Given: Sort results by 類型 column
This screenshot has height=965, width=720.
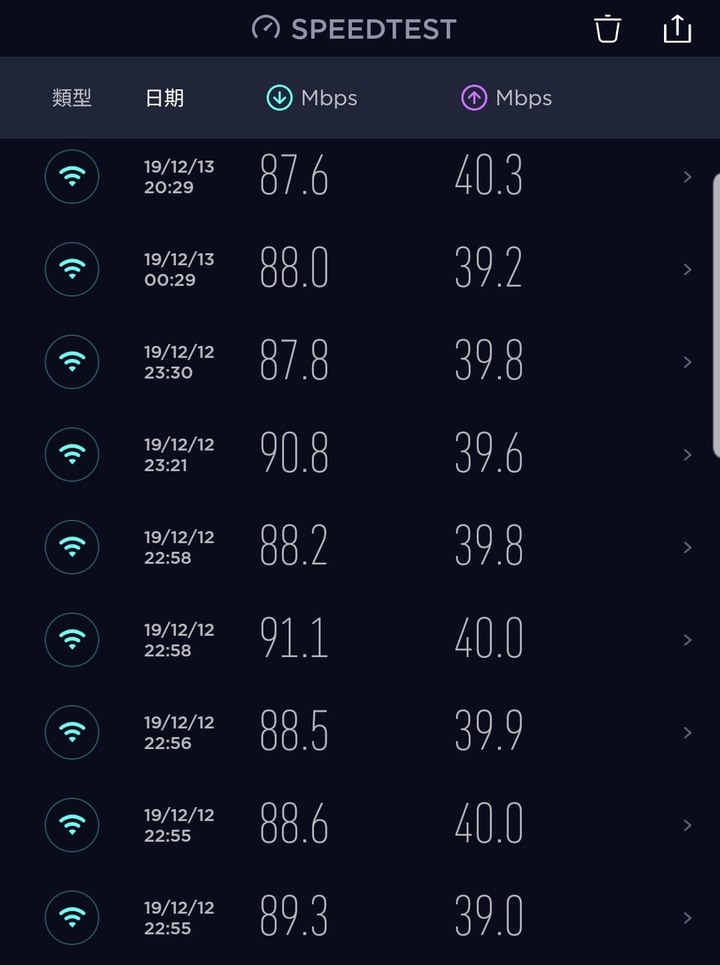Looking at the screenshot, I should pos(72,98).
